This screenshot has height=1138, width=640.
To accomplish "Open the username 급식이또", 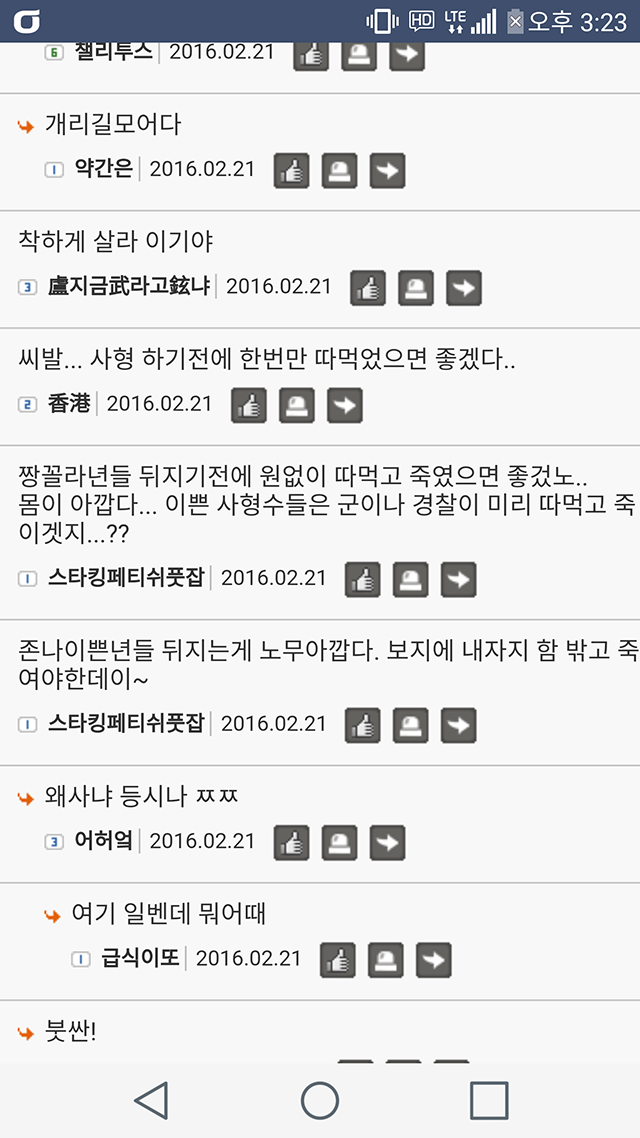I will pyautogui.click(x=140, y=959).
